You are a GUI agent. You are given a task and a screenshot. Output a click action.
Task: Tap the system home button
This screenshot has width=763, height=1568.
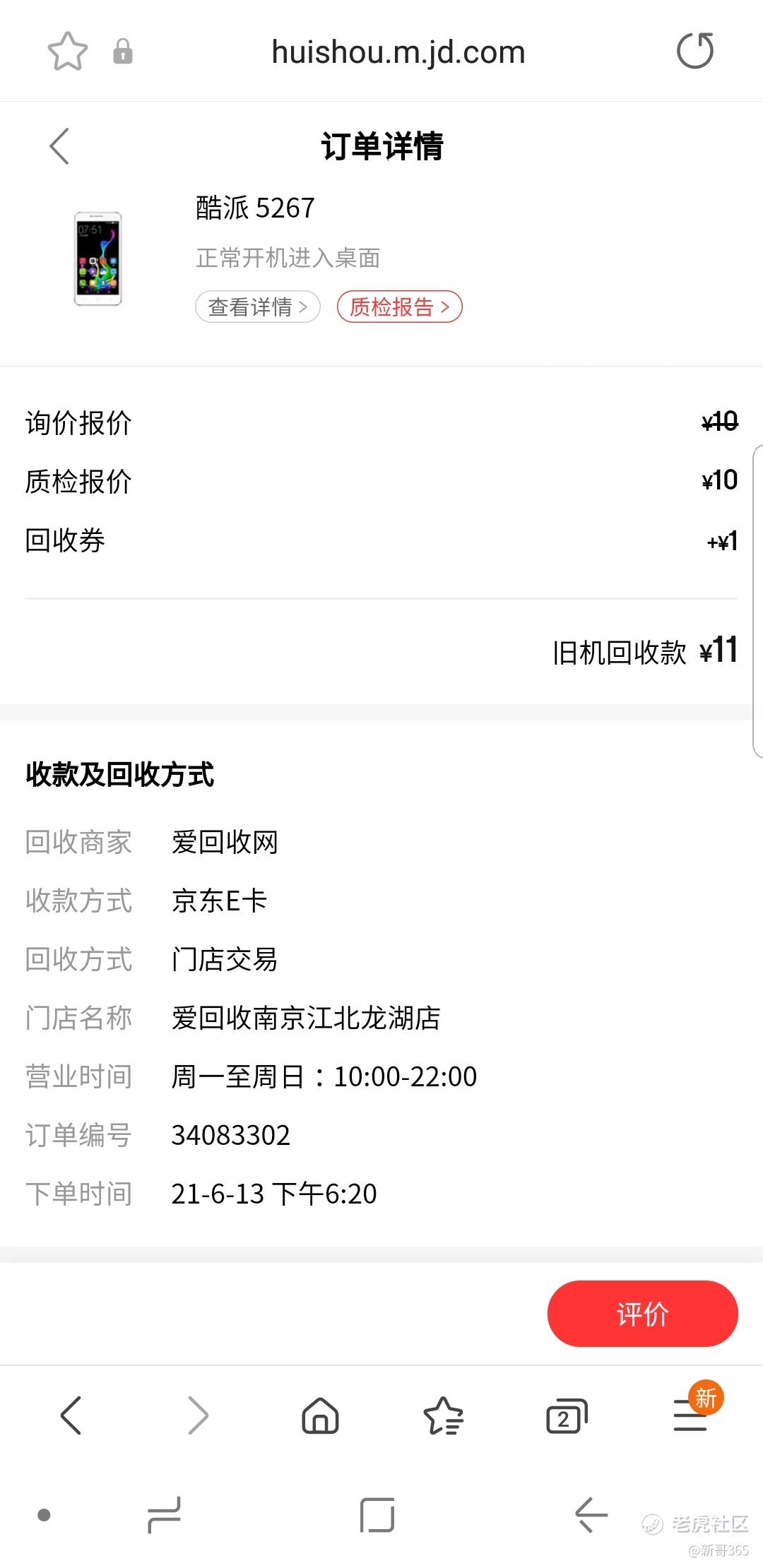click(x=377, y=1515)
